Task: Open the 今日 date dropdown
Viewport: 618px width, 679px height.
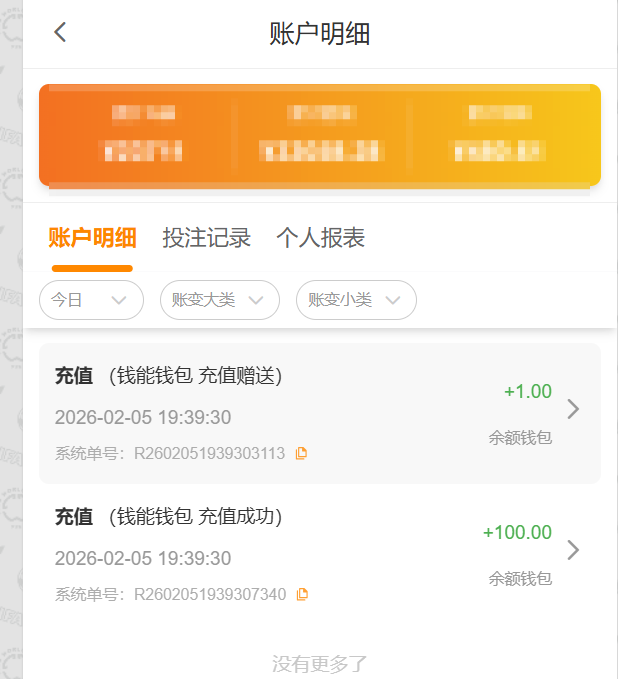Action: click(x=91, y=300)
